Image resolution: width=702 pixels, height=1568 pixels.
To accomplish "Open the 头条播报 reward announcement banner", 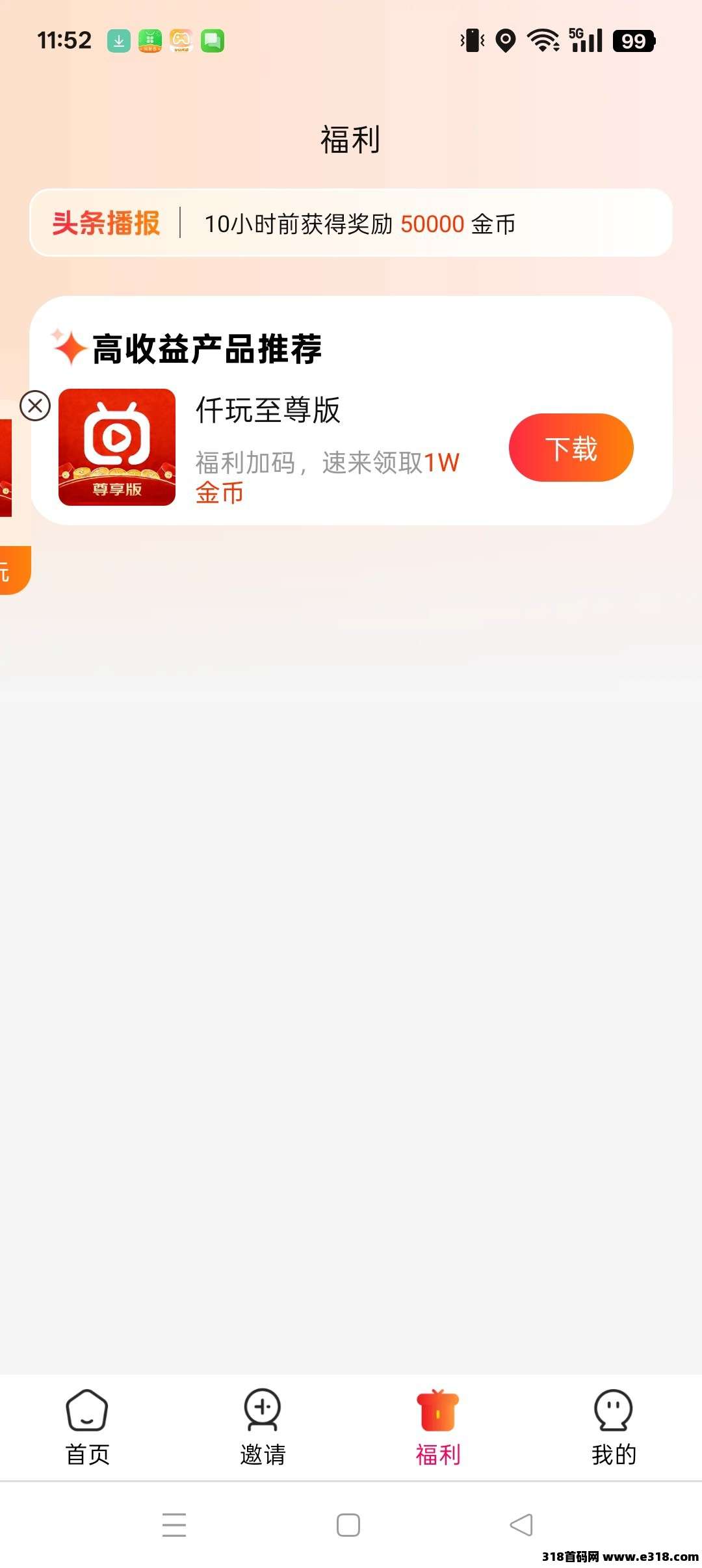I will (x=351, y=223).
